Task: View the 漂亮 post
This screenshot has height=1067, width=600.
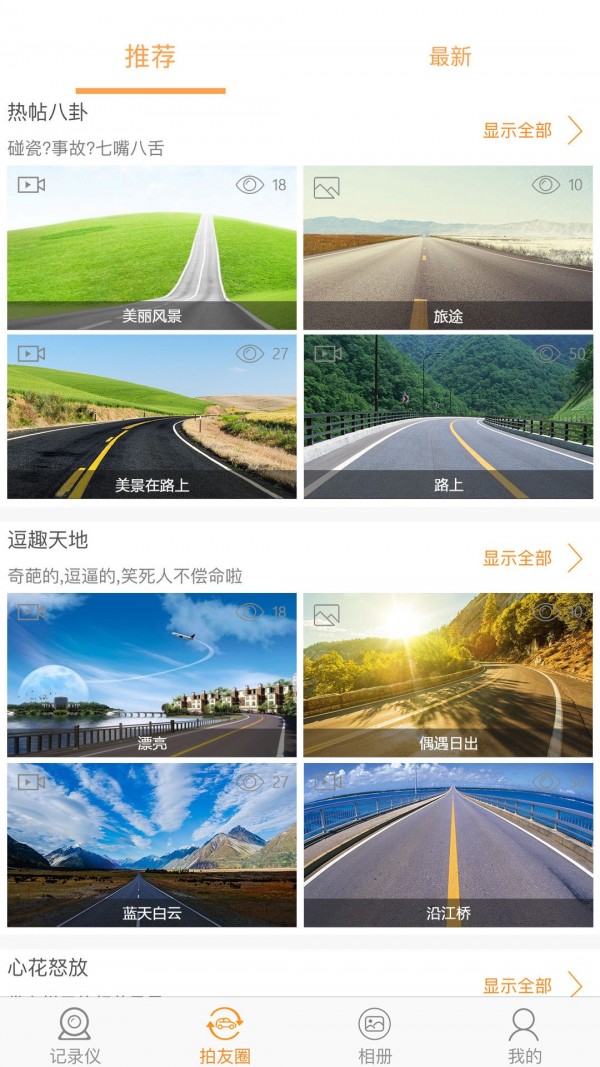Action: pos(152,675)
